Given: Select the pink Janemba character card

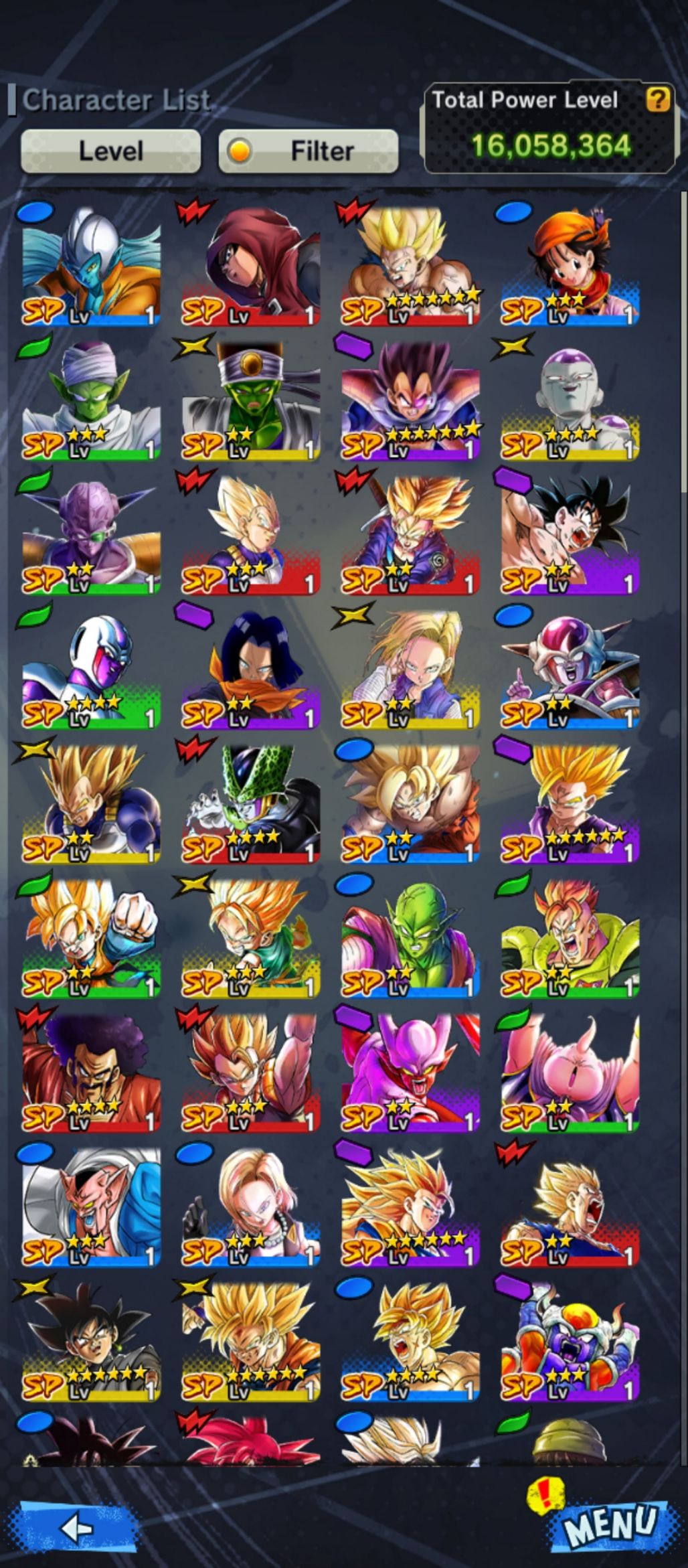Looking at the screenshot, I should (x=410, y=1073).
